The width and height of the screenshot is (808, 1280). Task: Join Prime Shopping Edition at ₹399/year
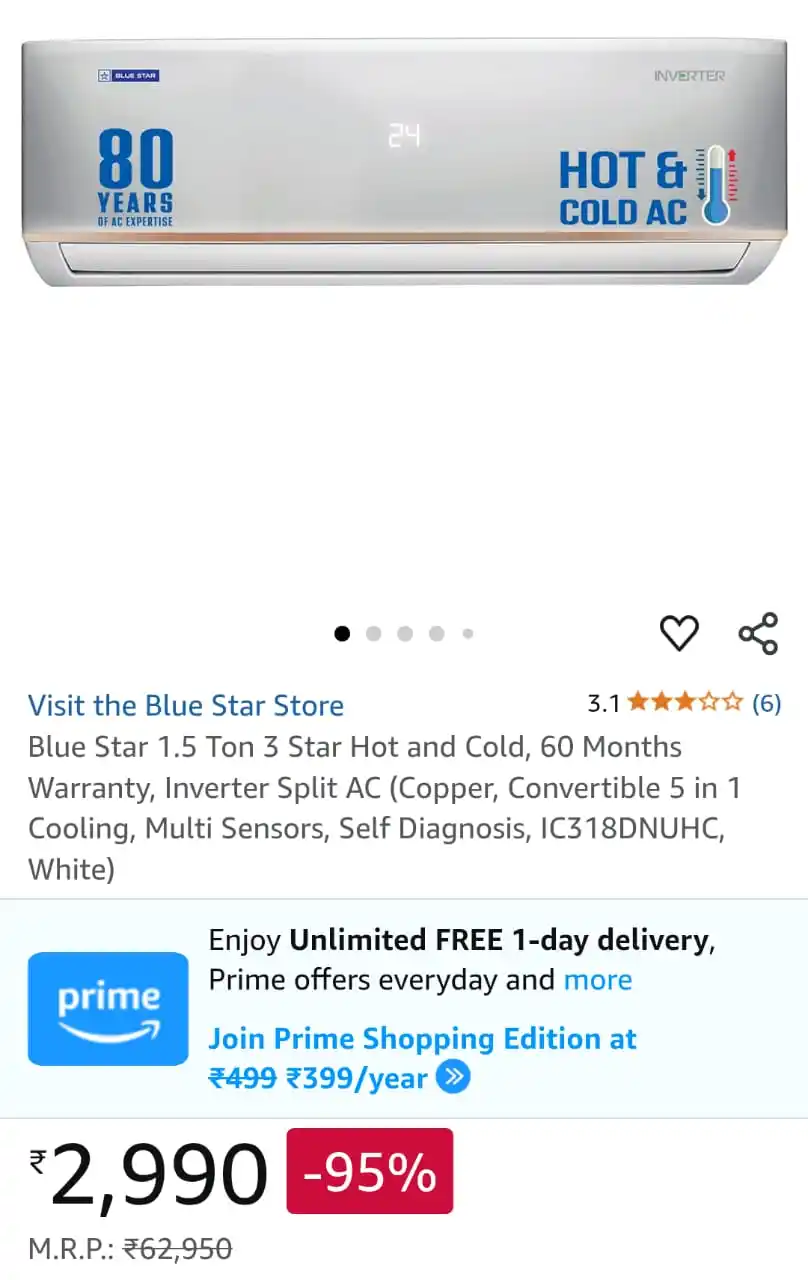(x=421, y=1058)
